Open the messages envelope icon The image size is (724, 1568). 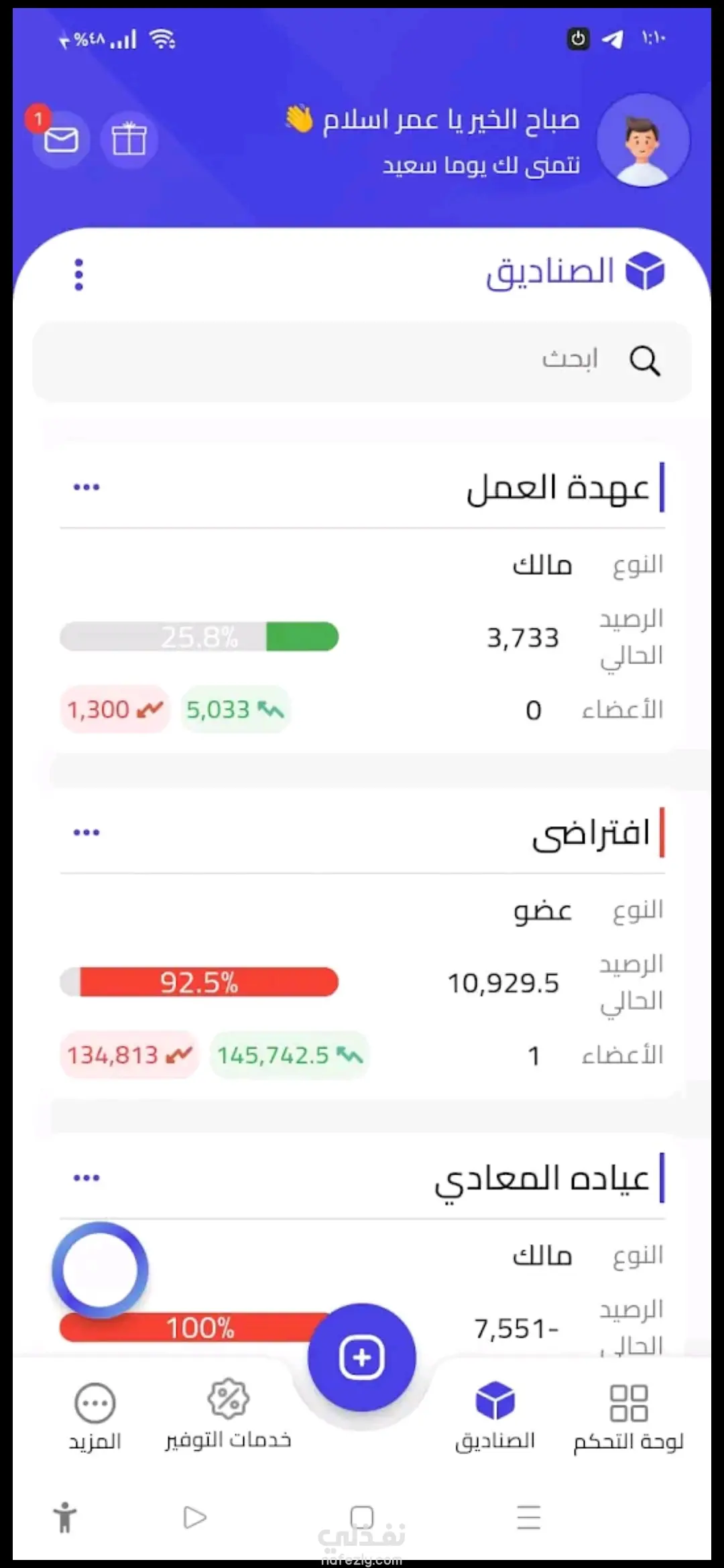[61, 139]
